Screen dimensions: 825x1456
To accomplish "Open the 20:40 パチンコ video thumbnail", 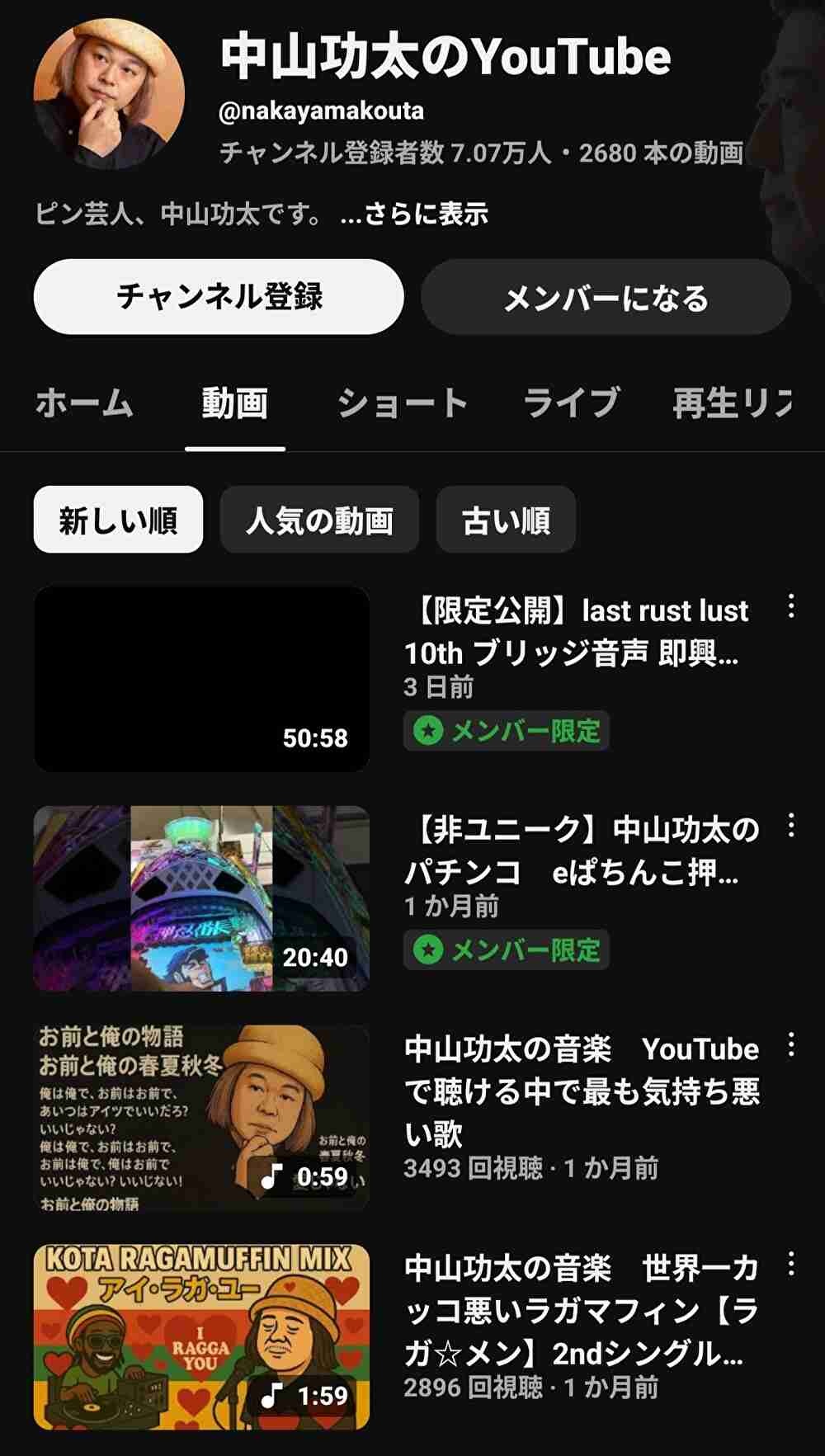I will click(x=201, y=898).
